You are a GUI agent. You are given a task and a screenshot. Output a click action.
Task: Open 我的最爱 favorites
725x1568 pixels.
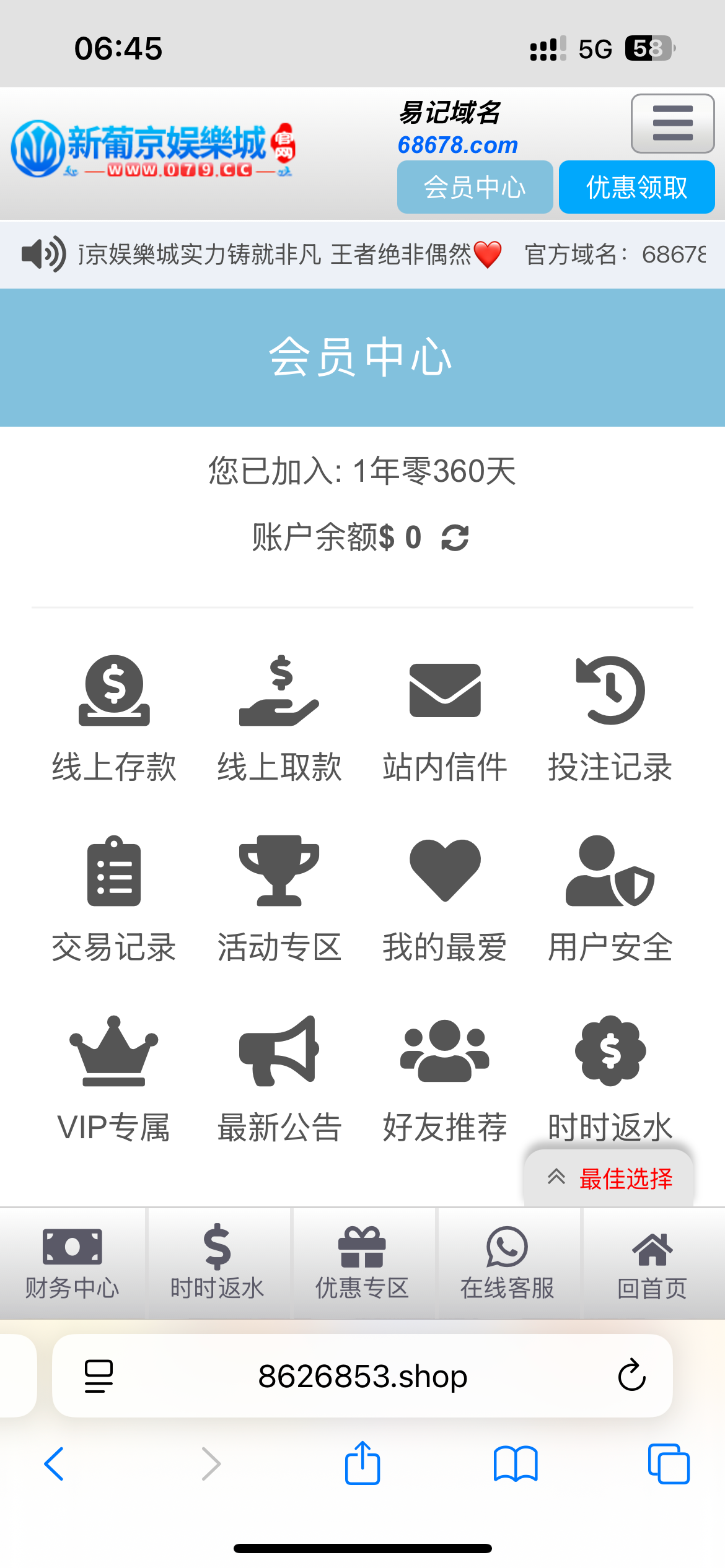[445, 898]
